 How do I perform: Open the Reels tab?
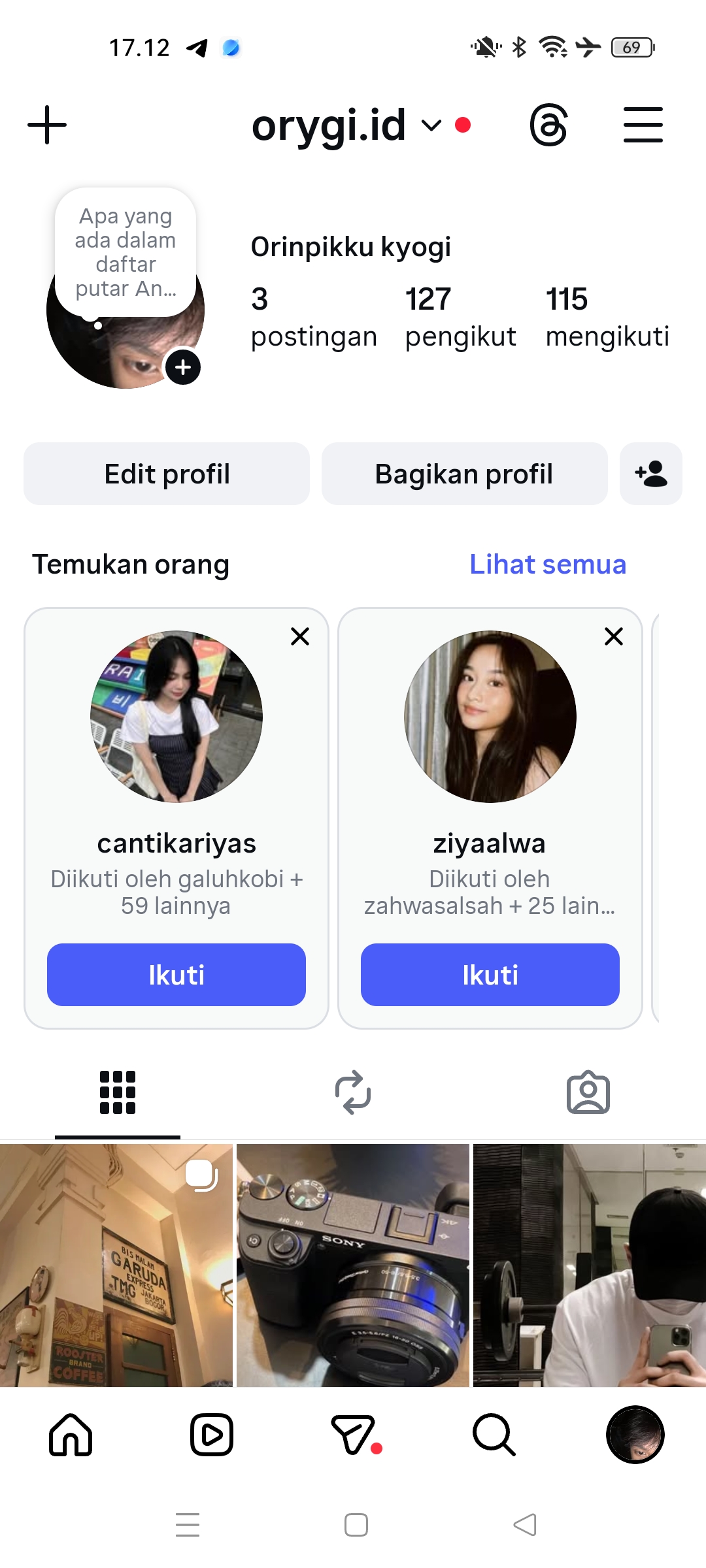212,1435
